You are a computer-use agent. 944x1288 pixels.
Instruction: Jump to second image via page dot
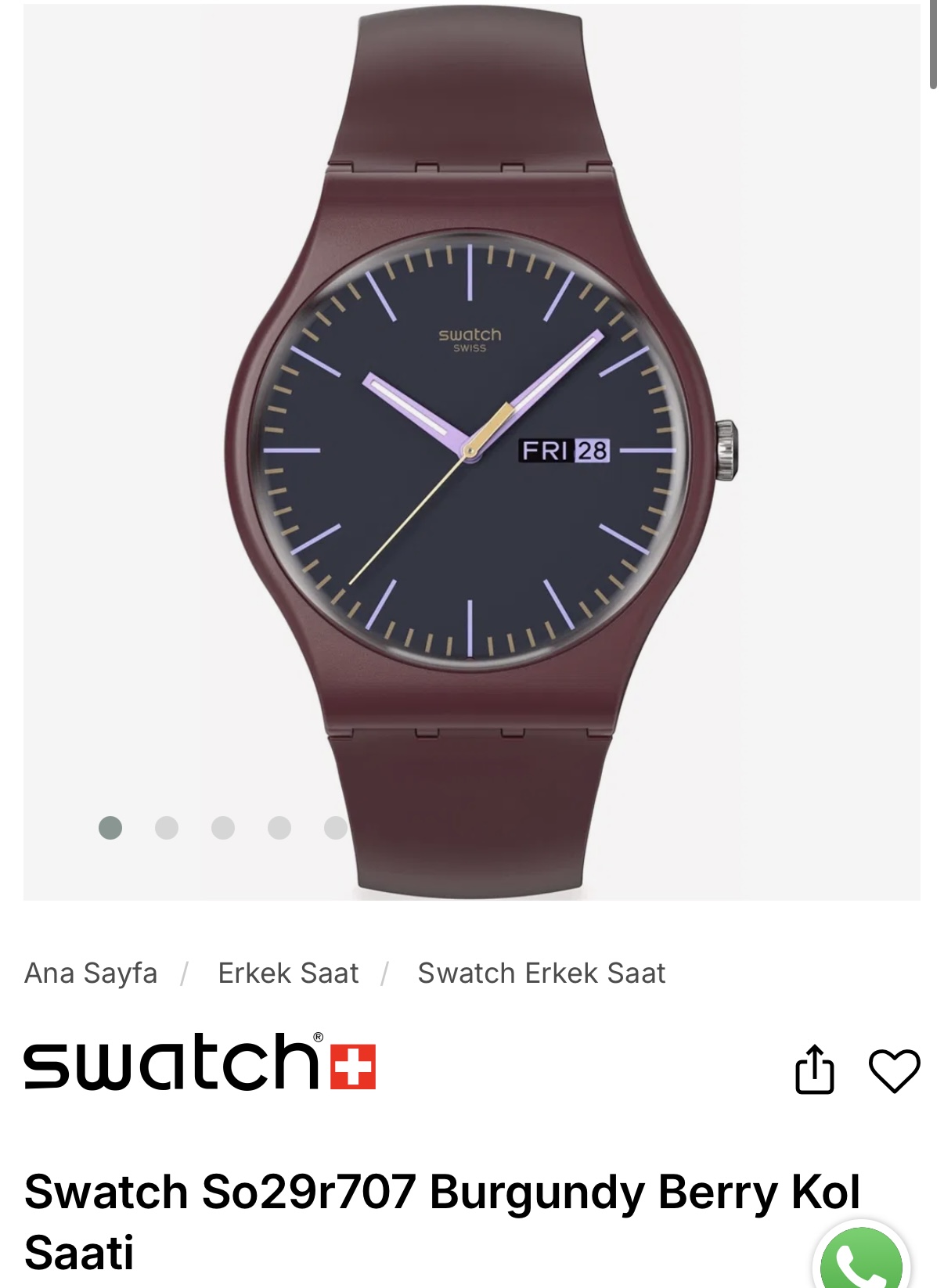pos(167,827)
